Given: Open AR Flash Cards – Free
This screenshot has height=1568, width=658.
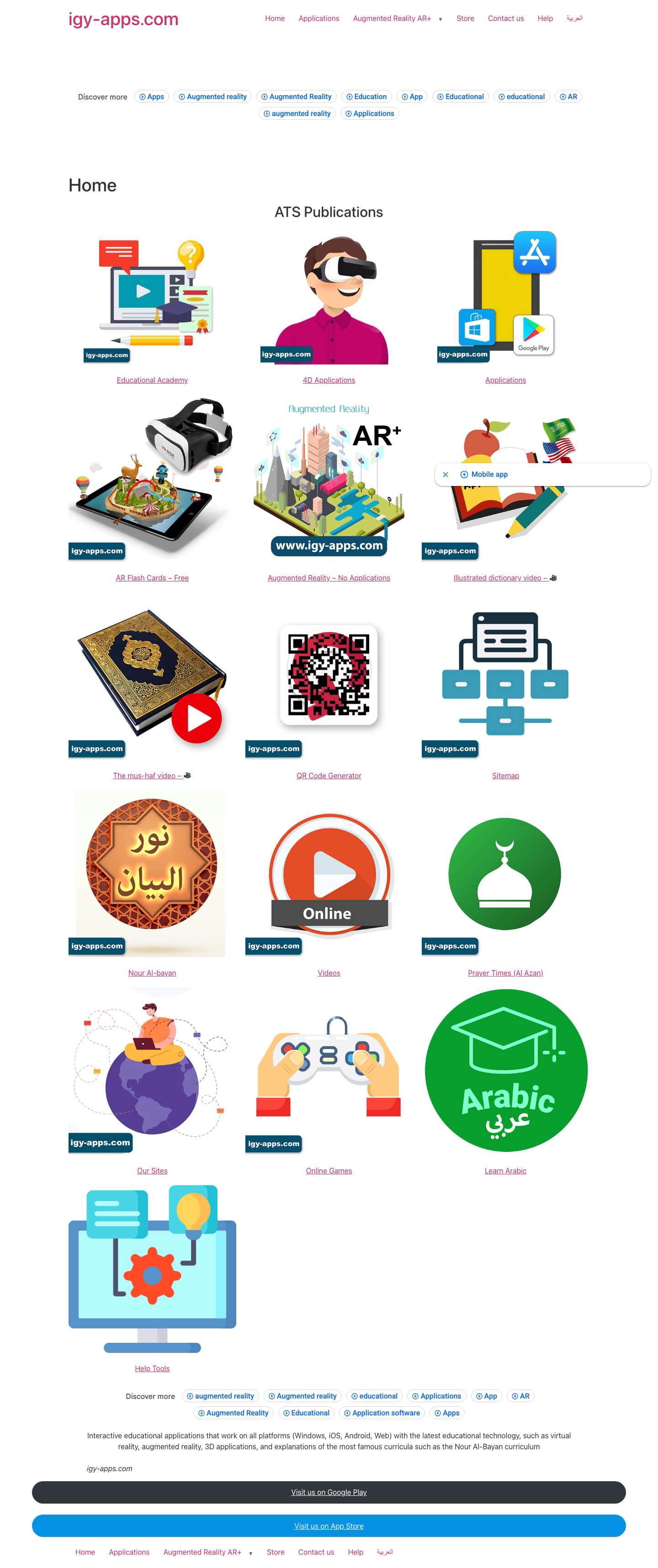Looking at the screenshot, I should click(152, 578).
